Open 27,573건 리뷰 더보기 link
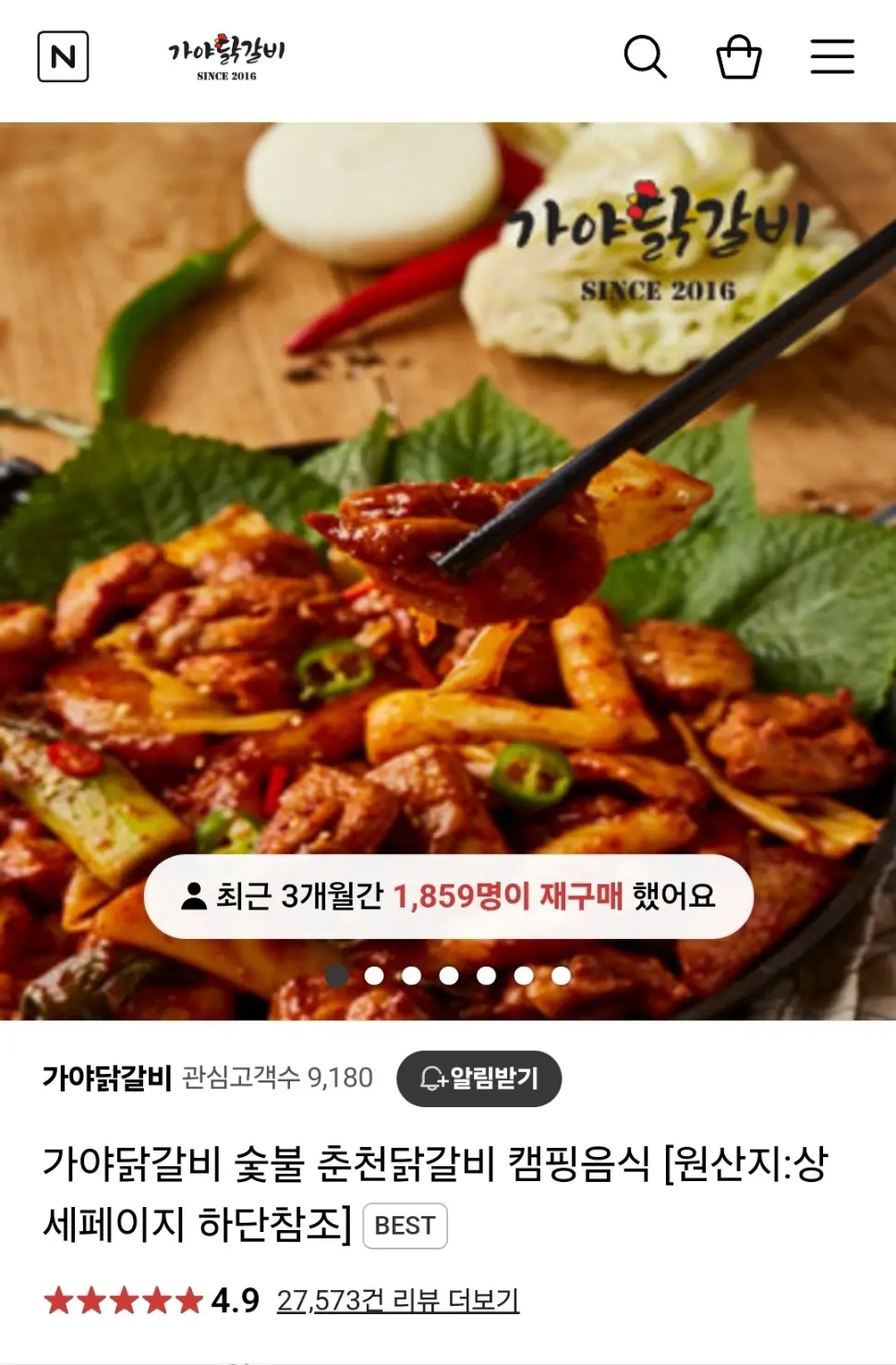This screenshot has height=1365, width=896. click(x=398, y=1301)
